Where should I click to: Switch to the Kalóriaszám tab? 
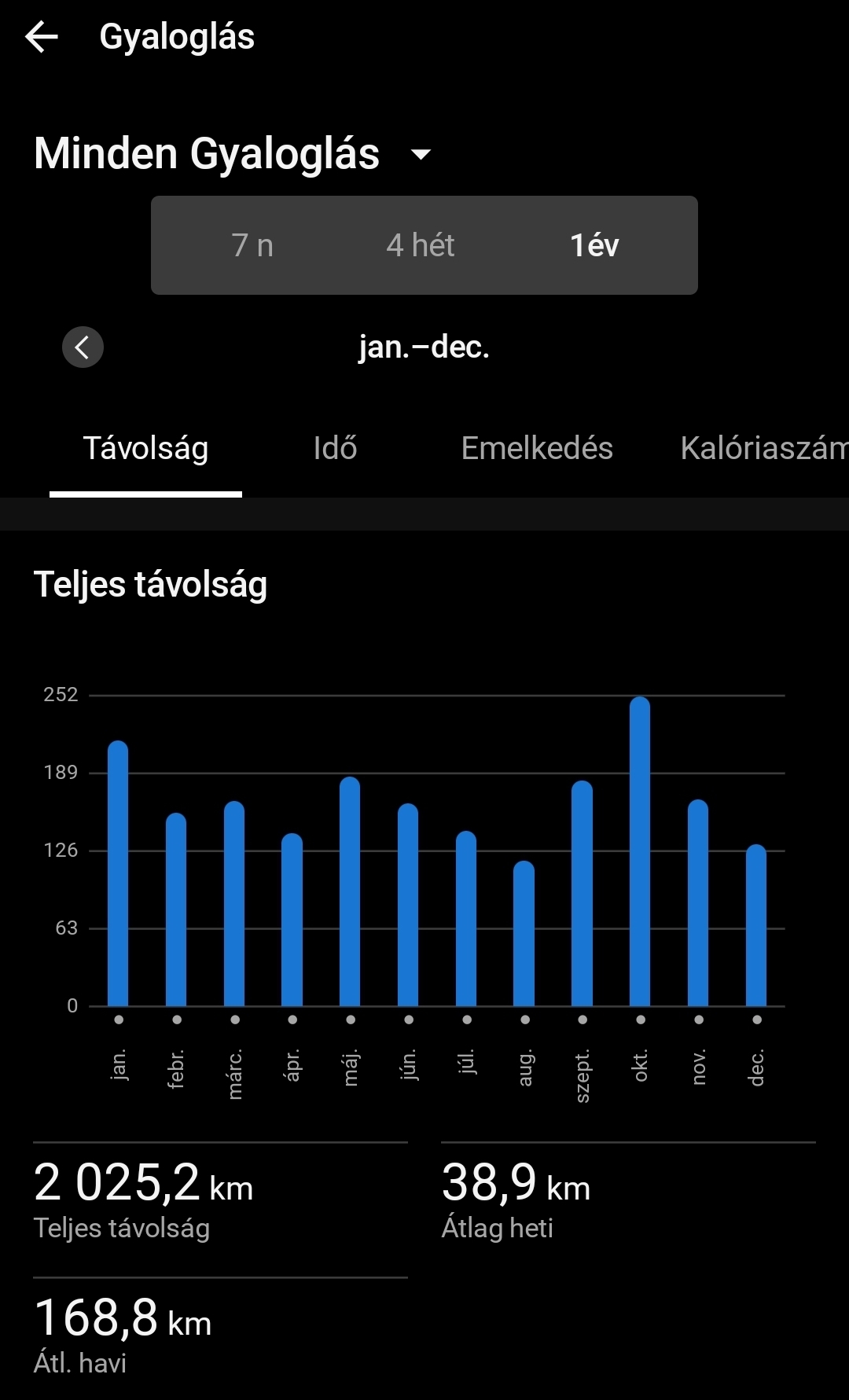(x=763, y=448)
